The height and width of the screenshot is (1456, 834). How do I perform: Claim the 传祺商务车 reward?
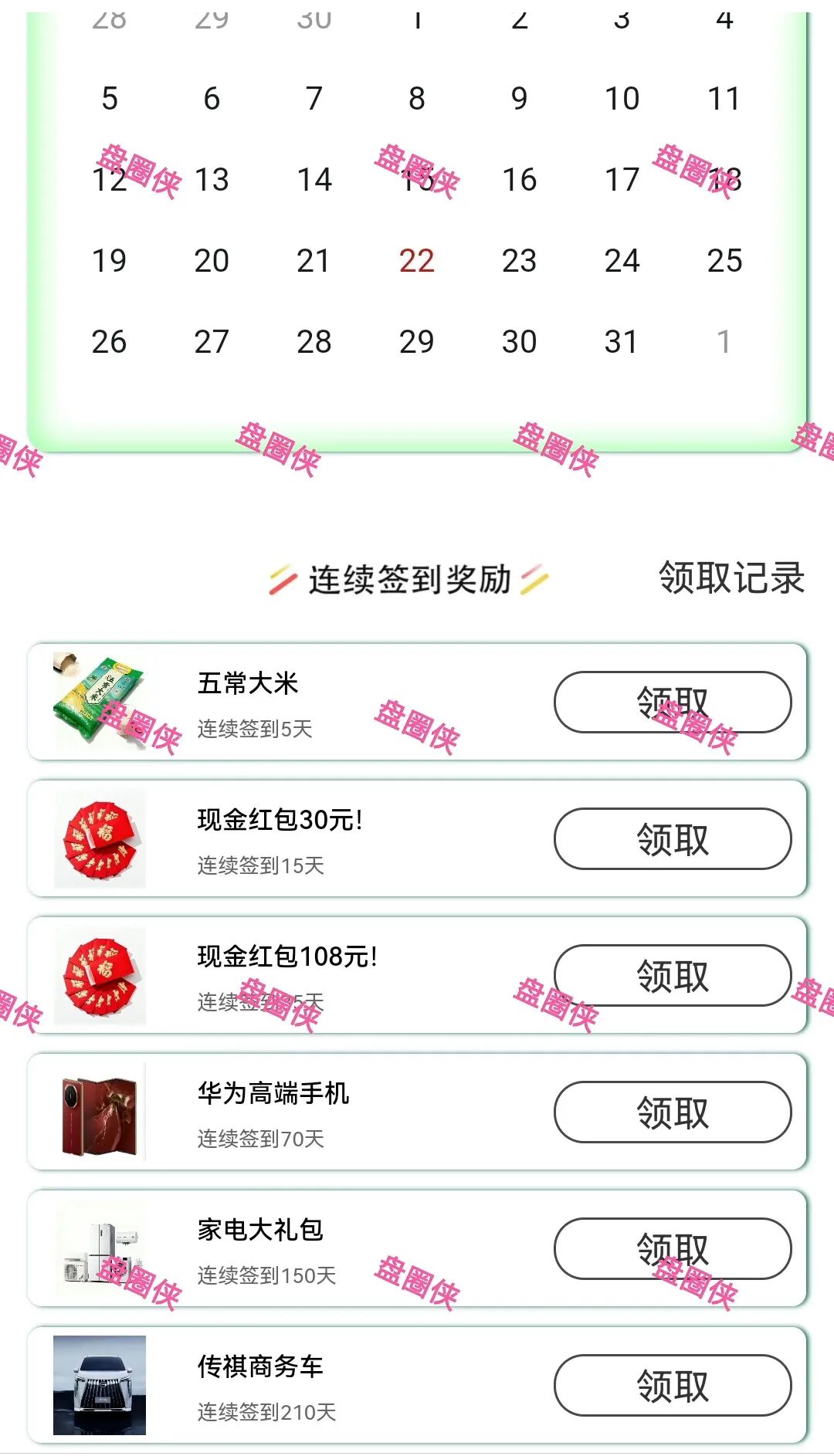pos(671,1384)
